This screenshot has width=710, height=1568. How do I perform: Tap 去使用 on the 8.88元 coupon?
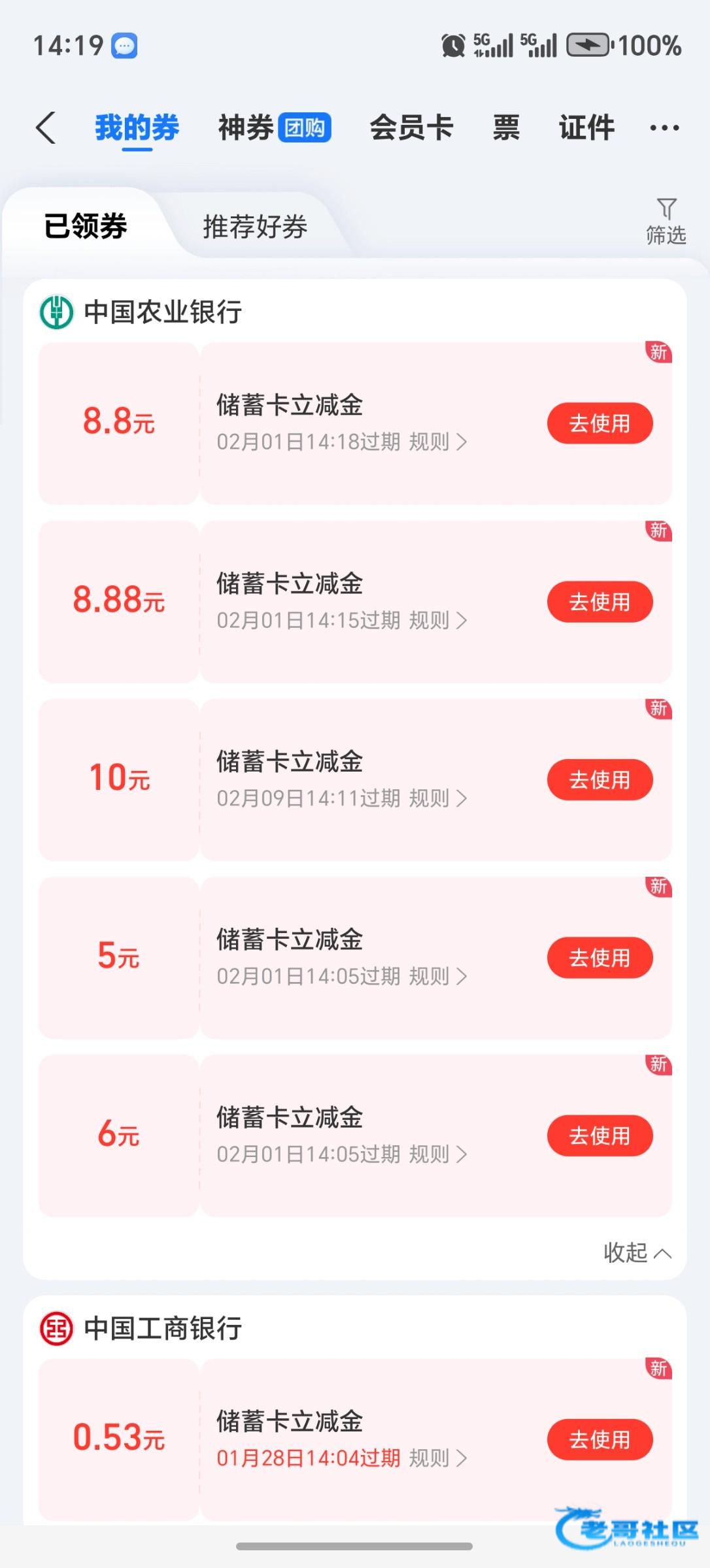(600, 602)
